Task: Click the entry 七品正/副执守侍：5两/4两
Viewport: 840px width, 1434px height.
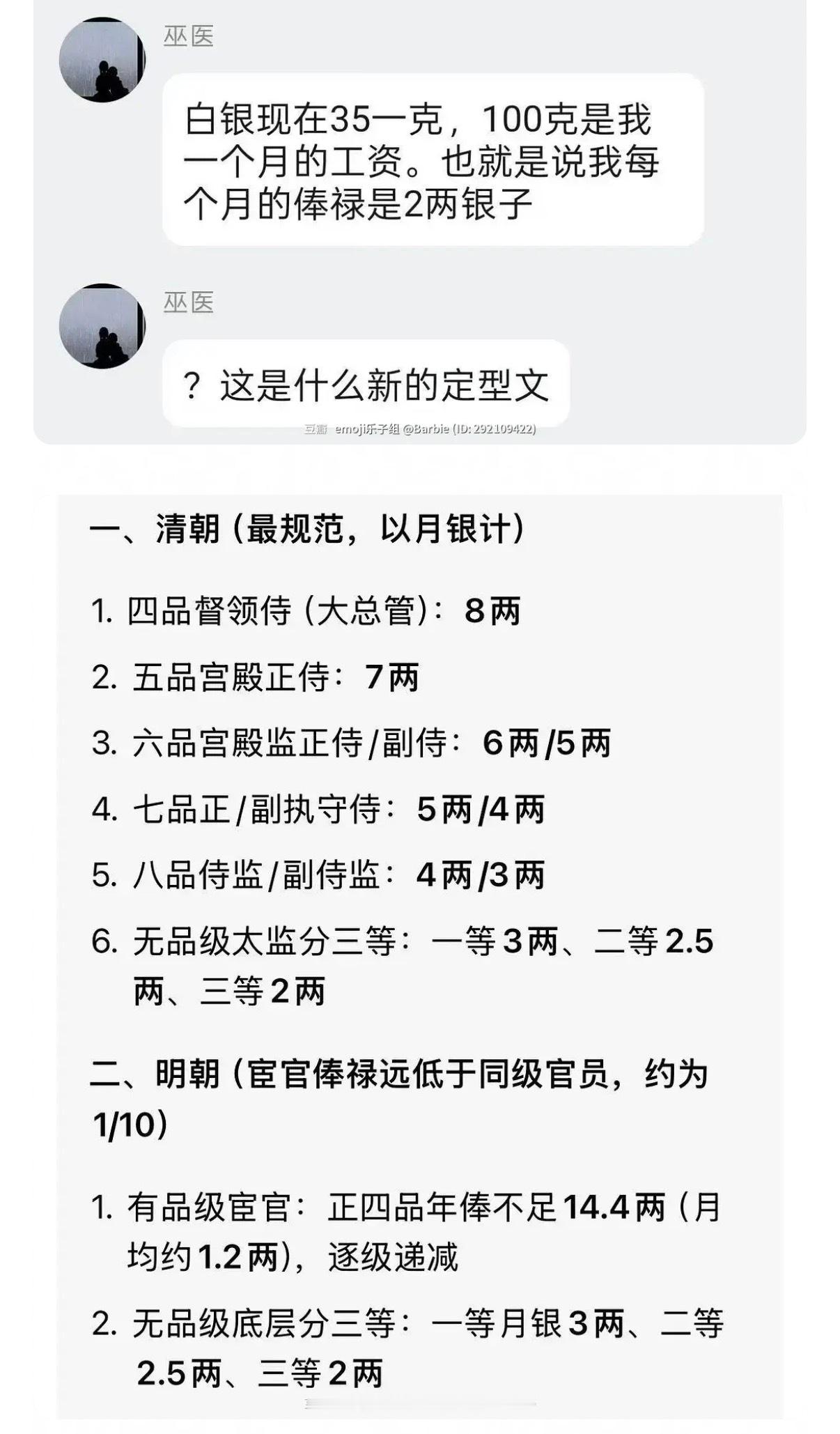Action: 313,809
